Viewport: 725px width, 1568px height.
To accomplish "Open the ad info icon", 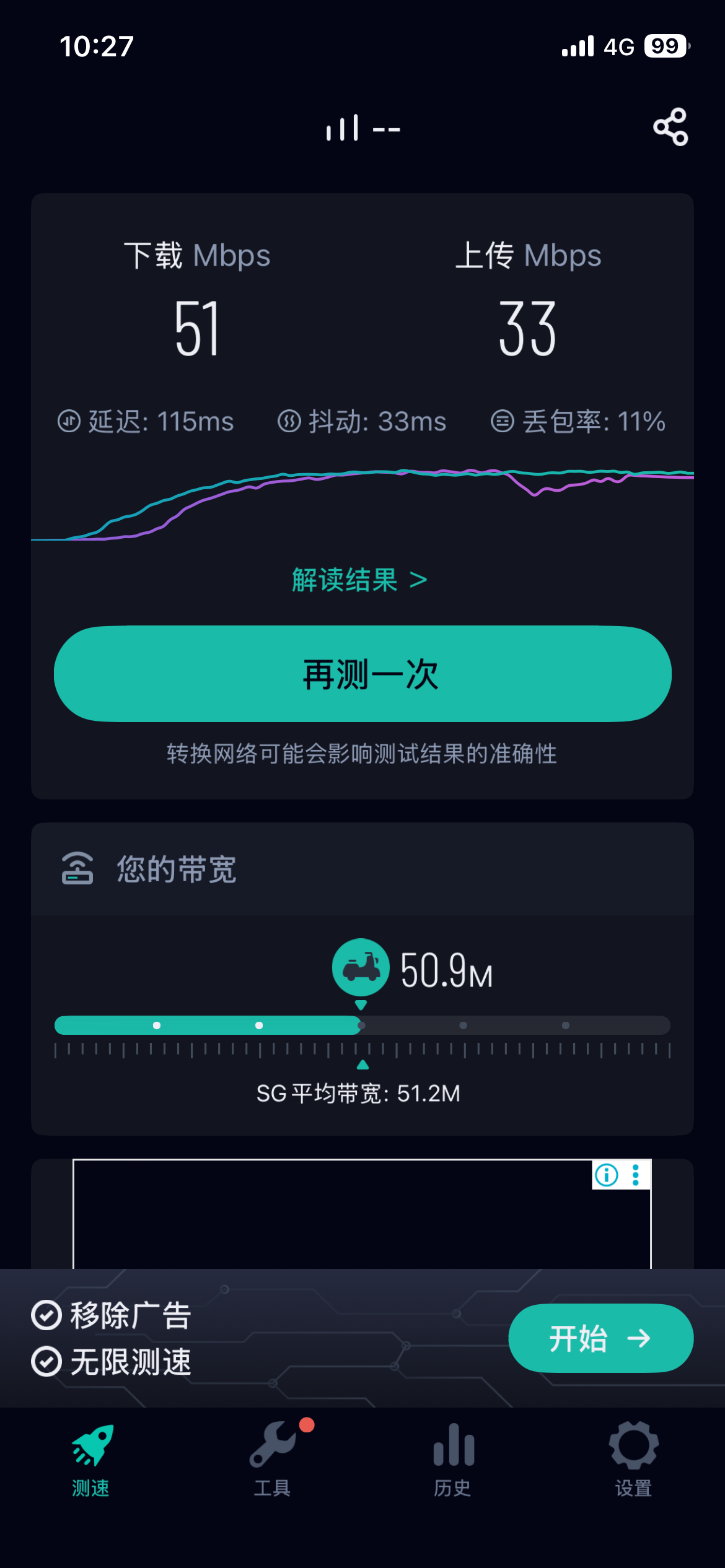I will click(x=606, y=1175).
